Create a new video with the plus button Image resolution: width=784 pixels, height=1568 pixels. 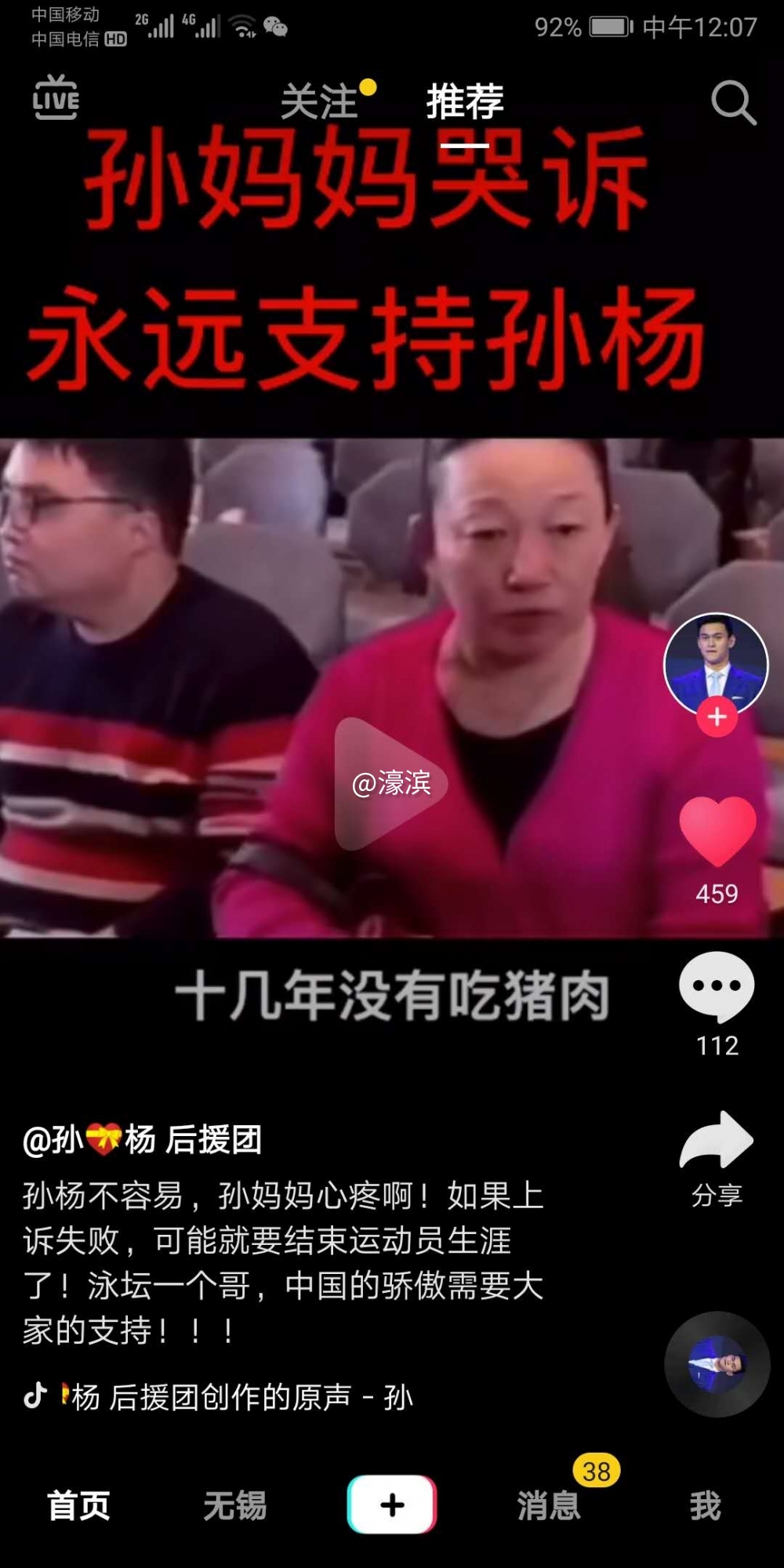[392, 1504]
